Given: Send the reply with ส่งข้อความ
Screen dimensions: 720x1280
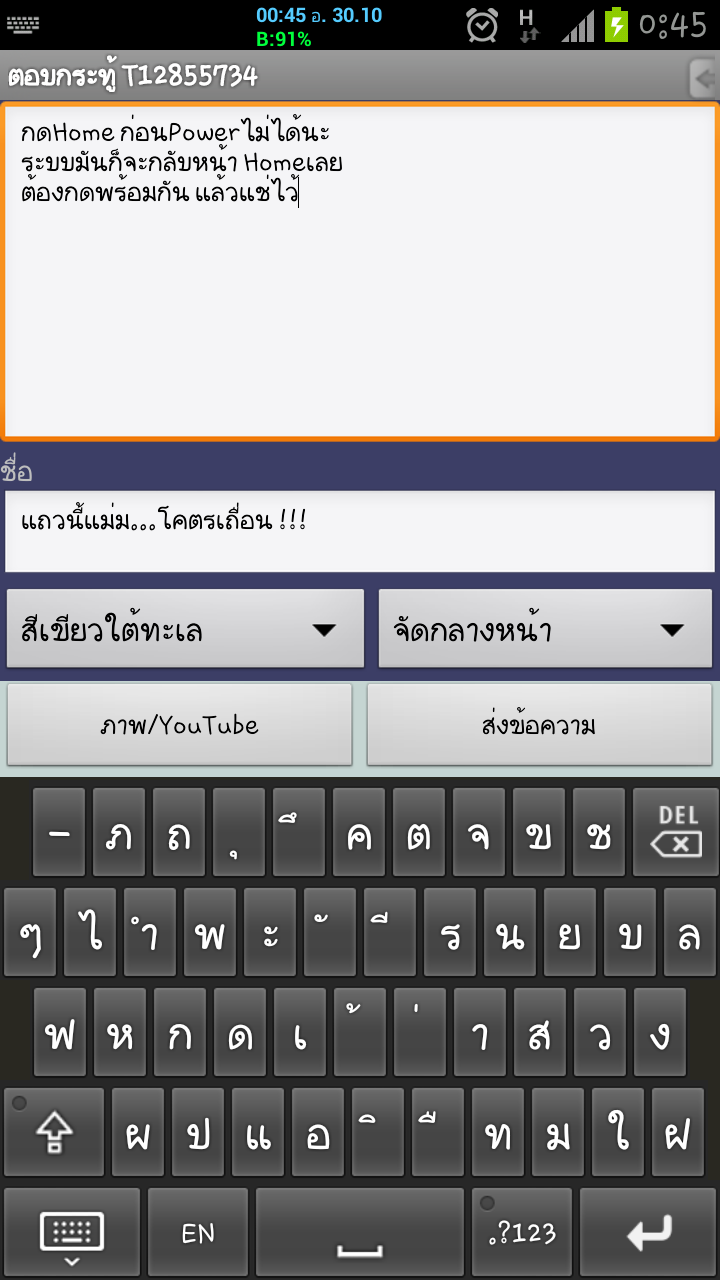Looking at the screenshot, I should click(x=539, y=725).
